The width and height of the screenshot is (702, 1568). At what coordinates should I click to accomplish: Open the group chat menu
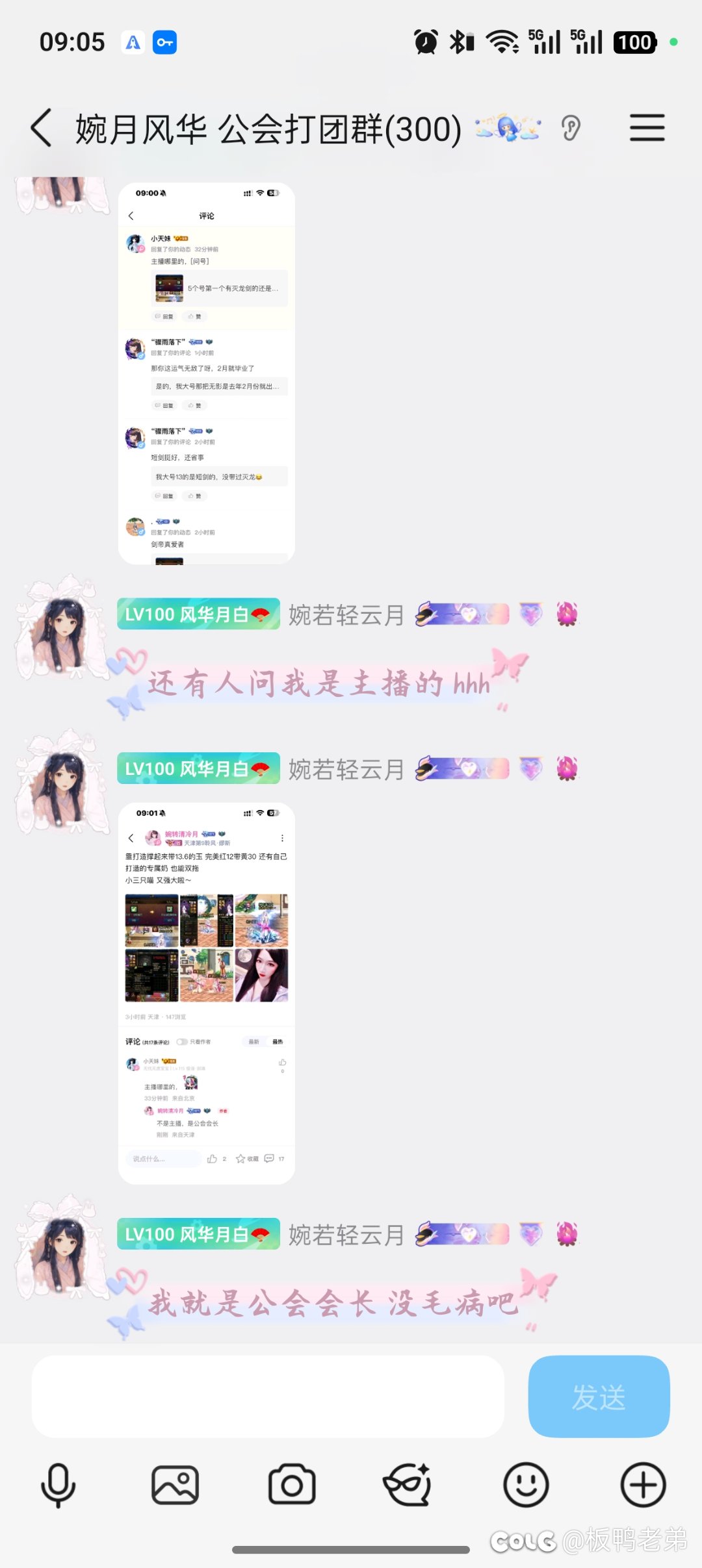pyautogui.click(x=647, y=128)
